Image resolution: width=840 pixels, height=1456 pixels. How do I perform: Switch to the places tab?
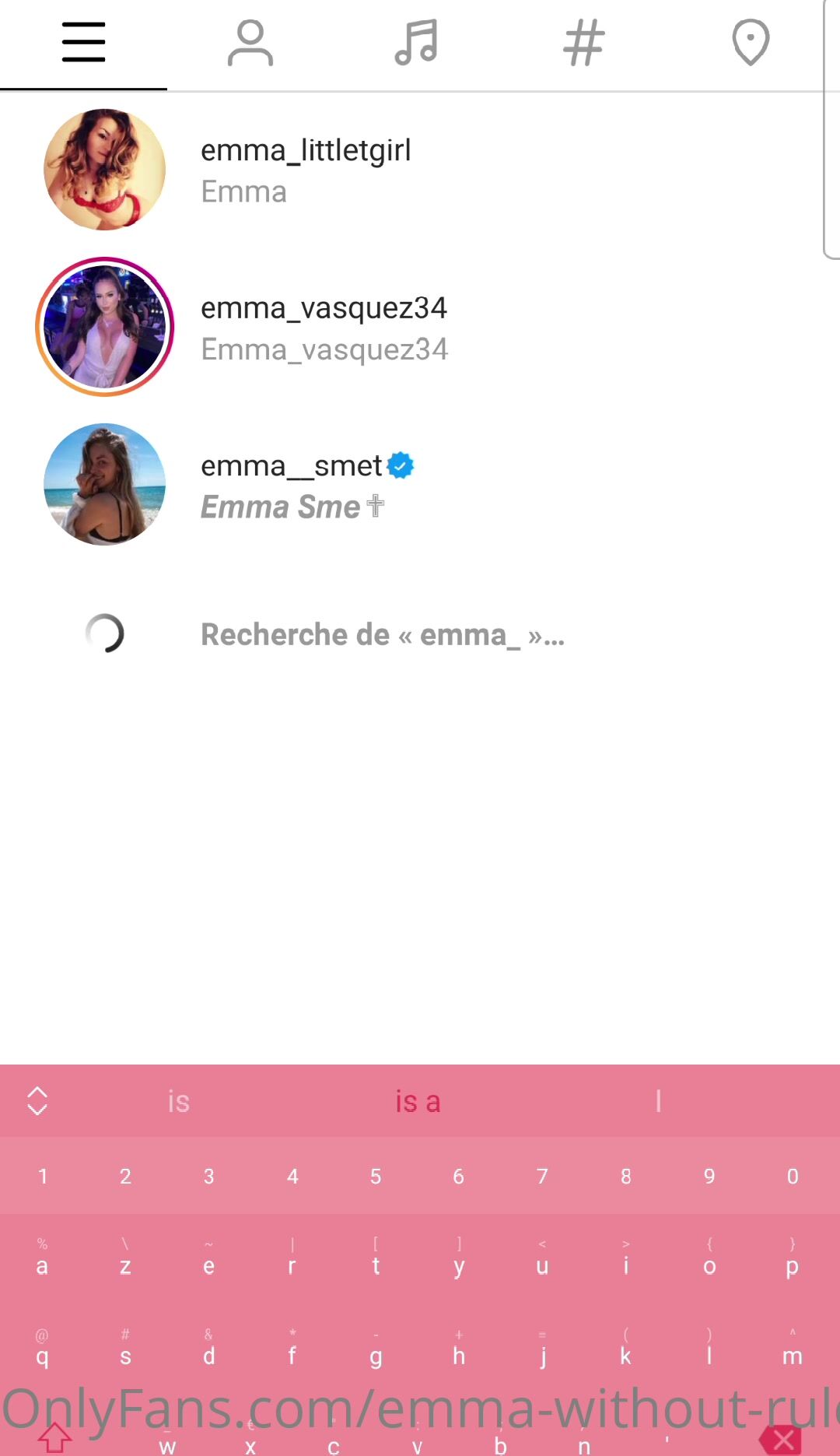click(751, 43)
